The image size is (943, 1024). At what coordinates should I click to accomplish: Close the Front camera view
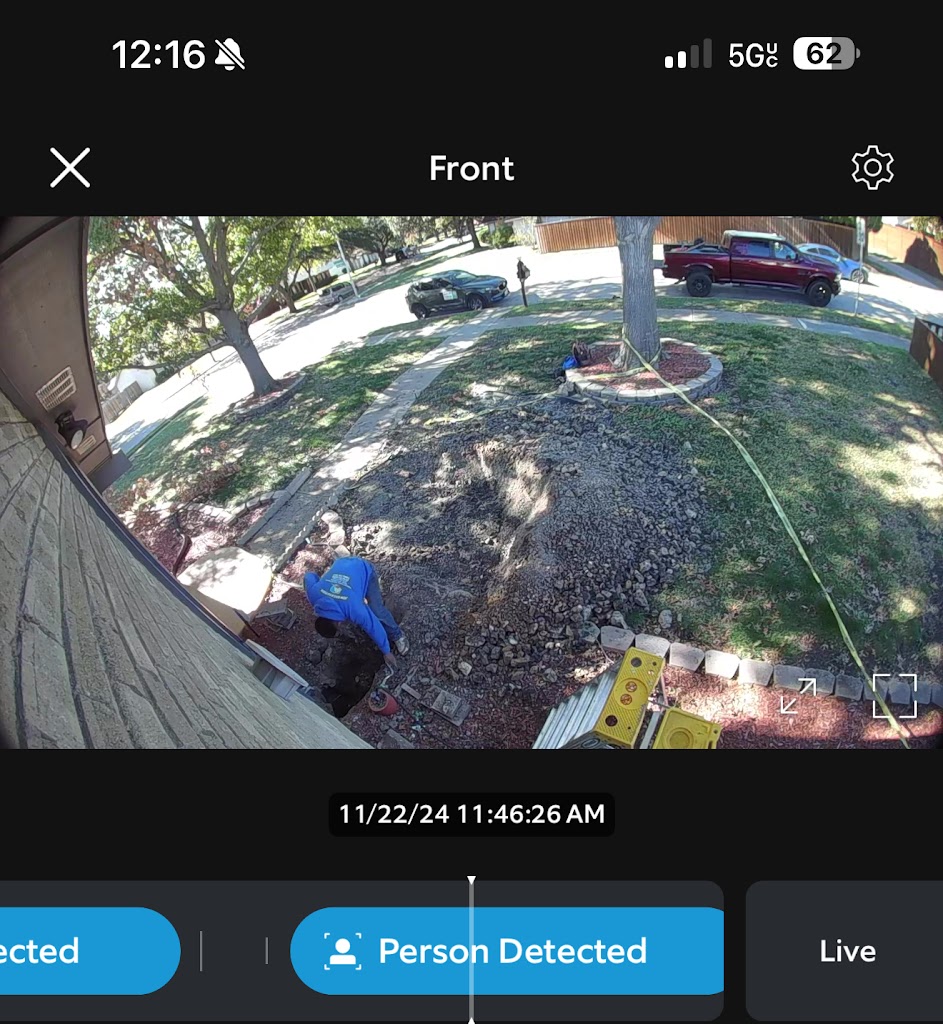70,168
